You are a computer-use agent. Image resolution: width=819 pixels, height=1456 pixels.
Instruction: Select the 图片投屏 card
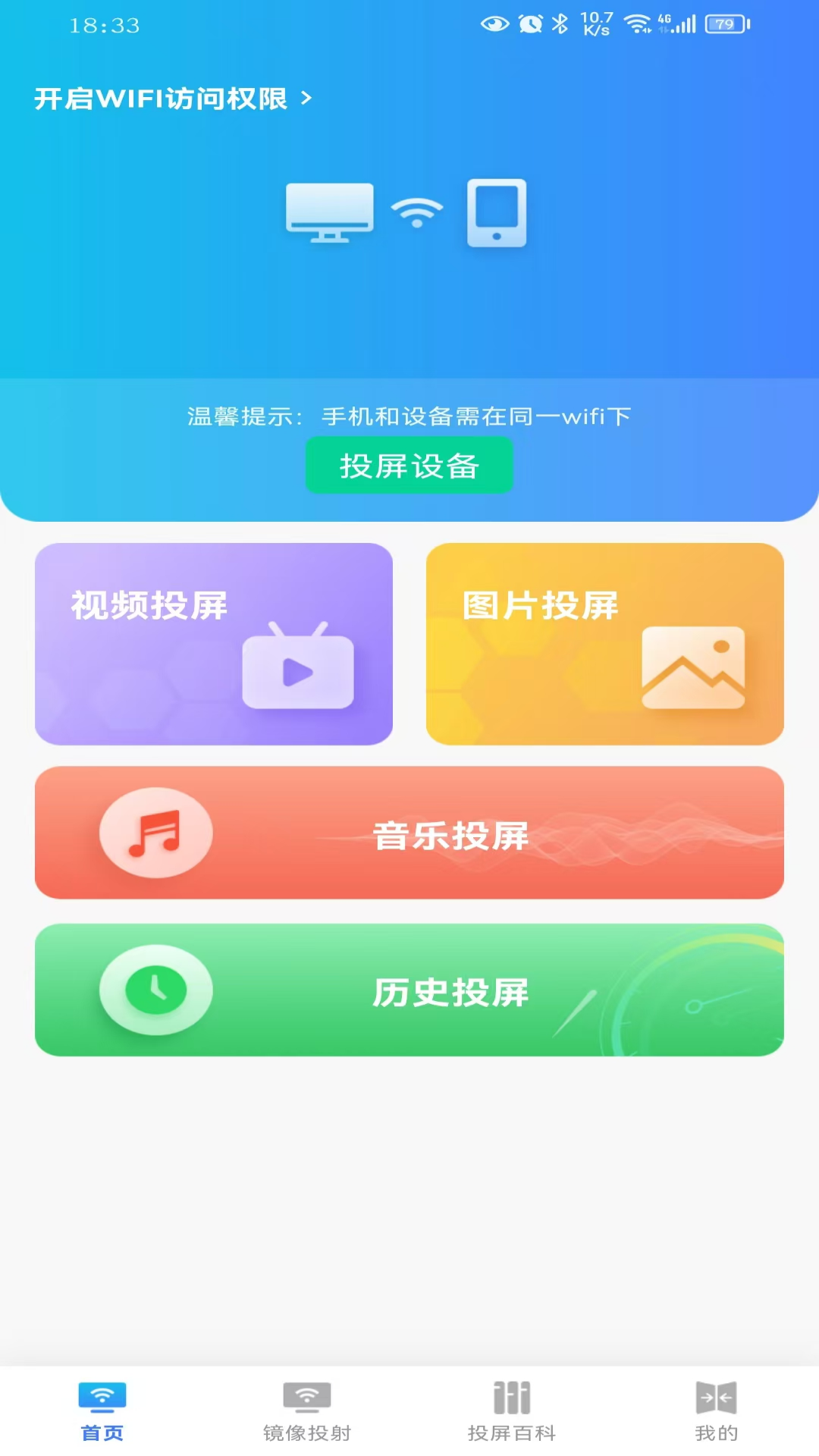click(604, 644)
